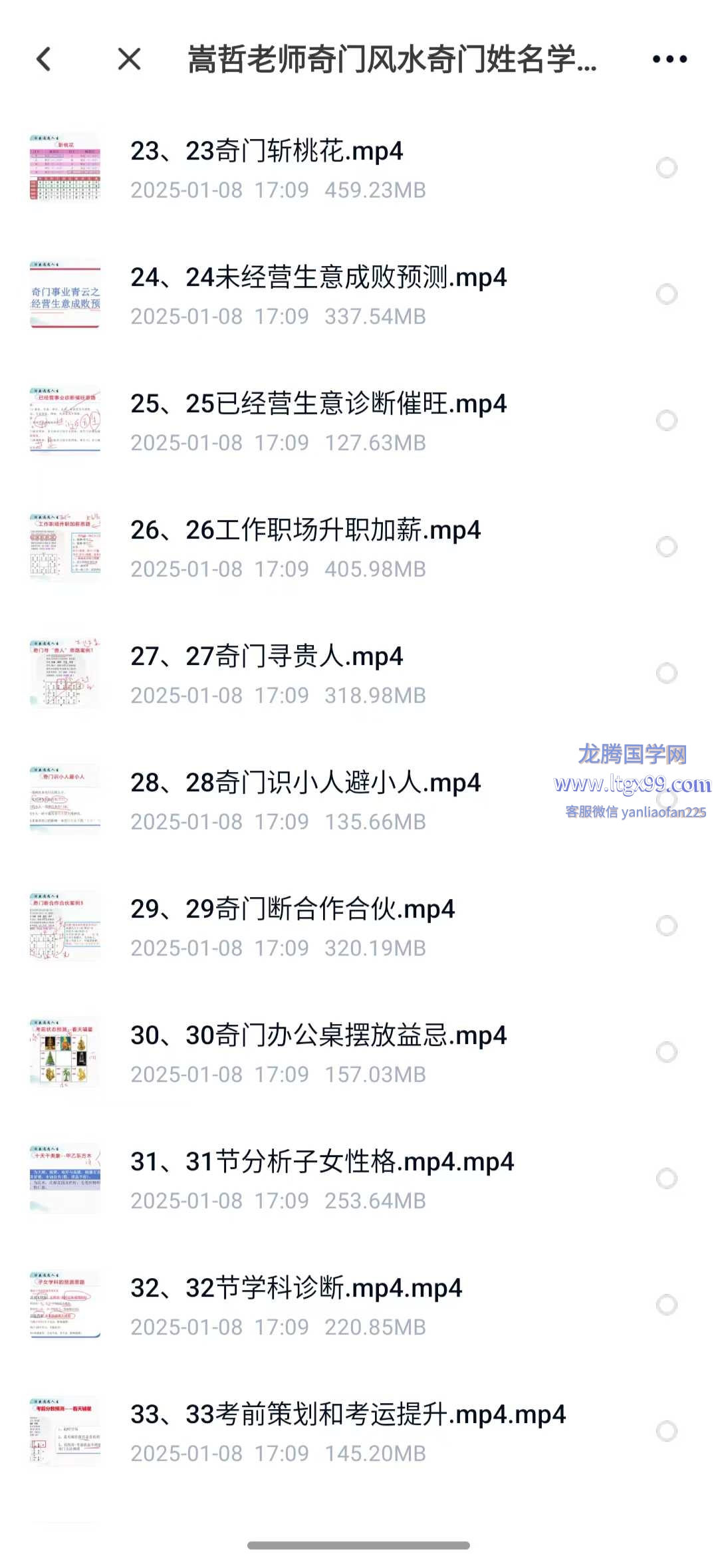Mark 26工作职场升职加薪 as selected
Image resolution: width=718 pixels, height=1568 pixels.
666,547
